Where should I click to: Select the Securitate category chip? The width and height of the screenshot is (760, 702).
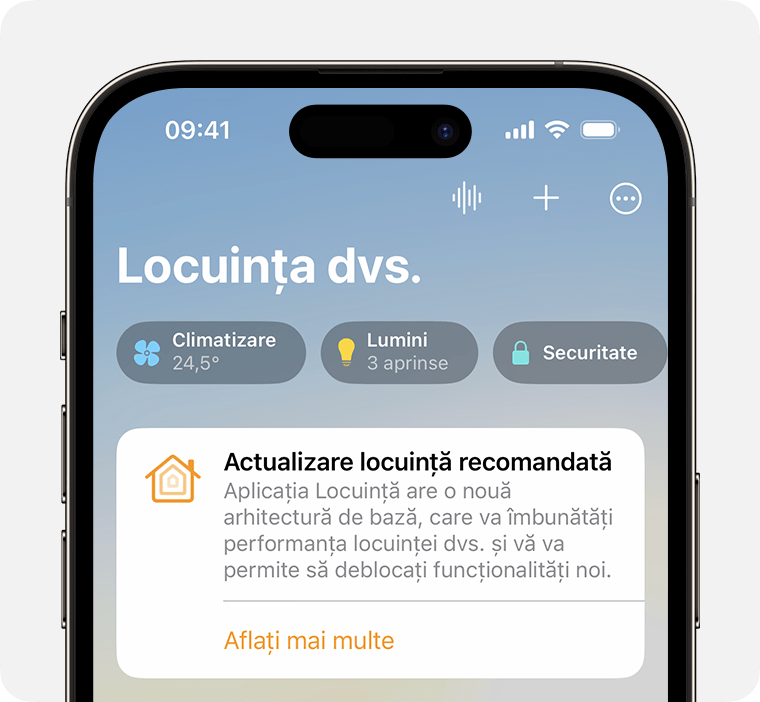coord(579,352)
